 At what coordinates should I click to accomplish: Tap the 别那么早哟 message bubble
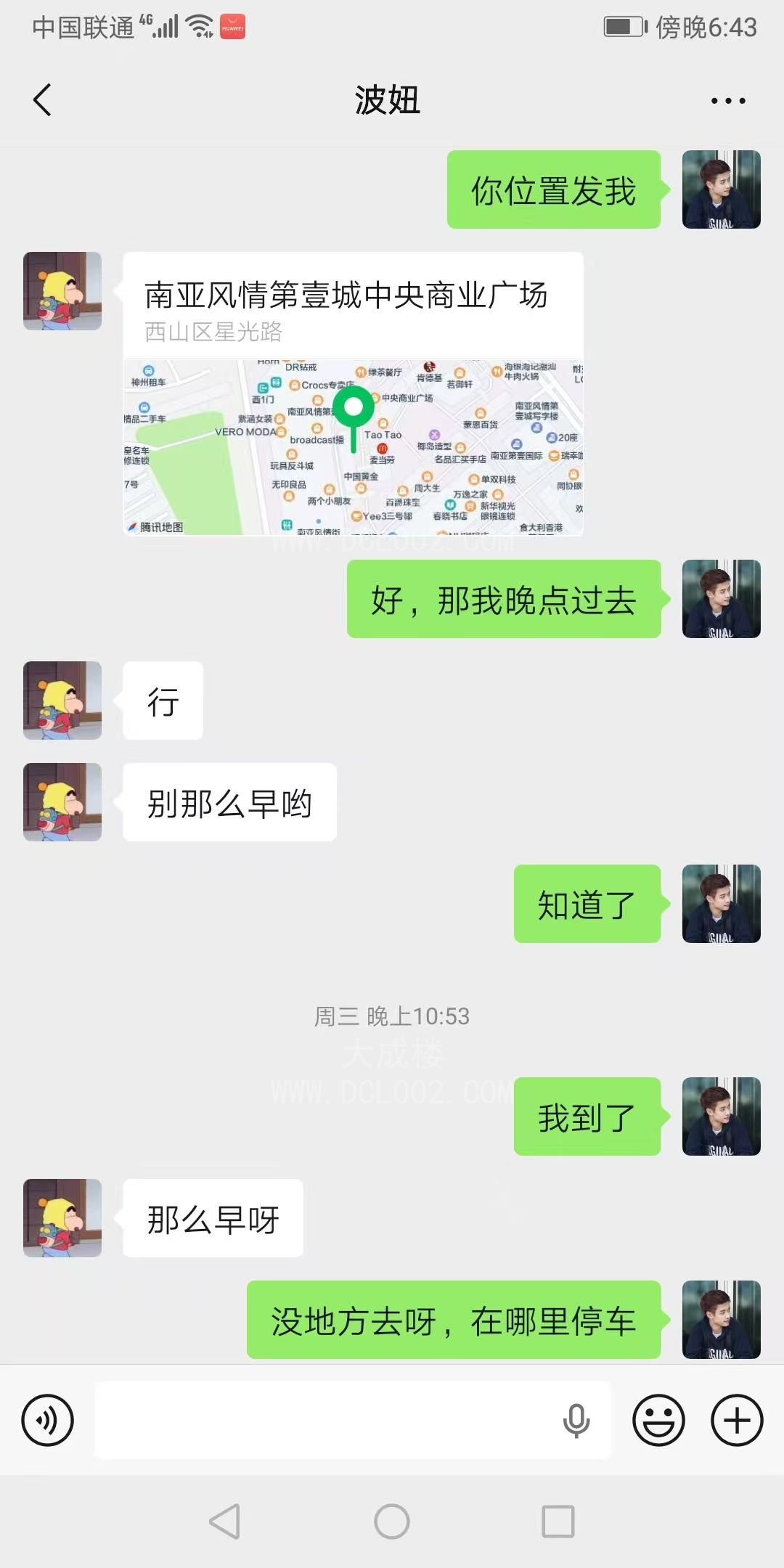[229, 801]
